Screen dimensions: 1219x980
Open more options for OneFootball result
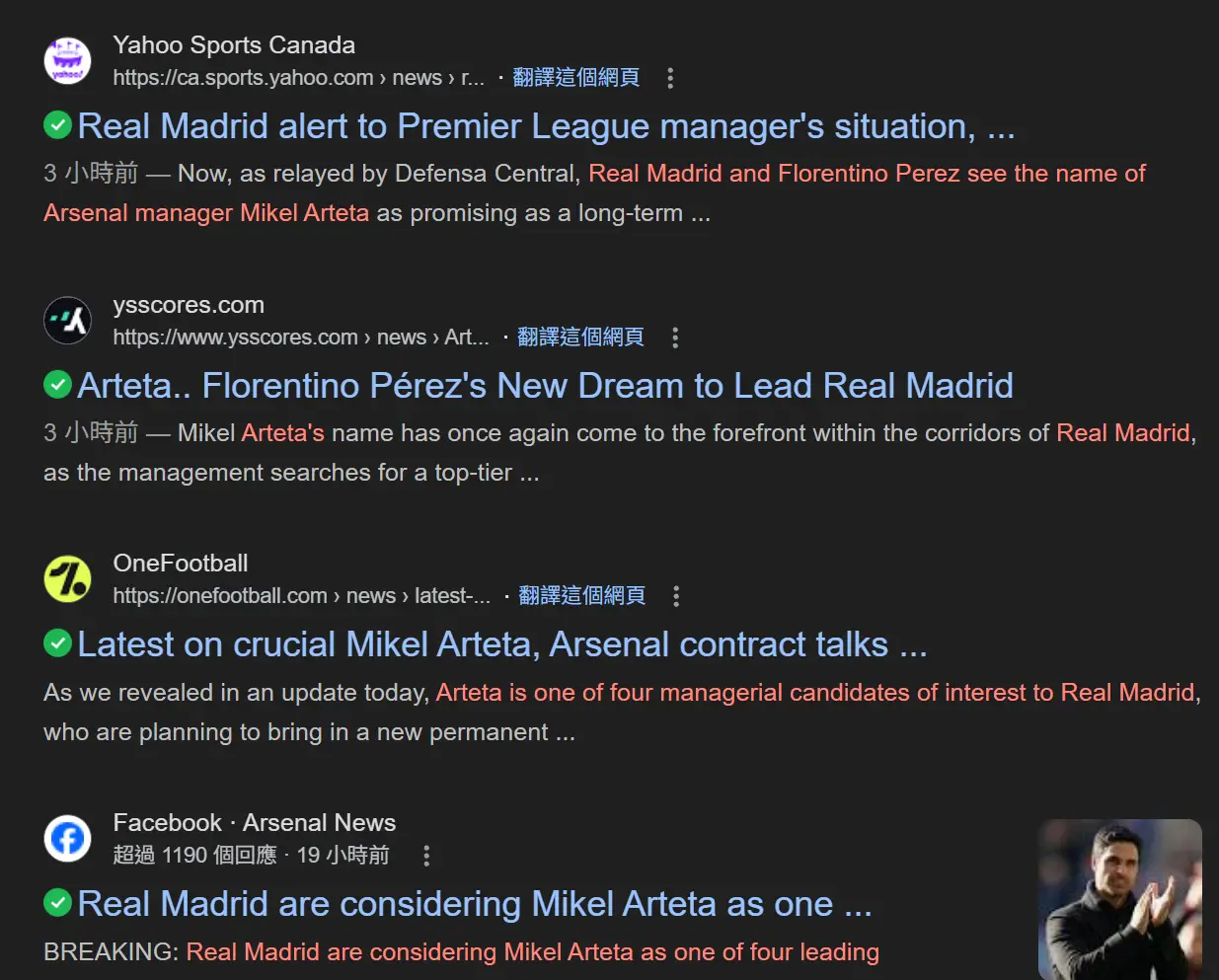coord(676,596)
